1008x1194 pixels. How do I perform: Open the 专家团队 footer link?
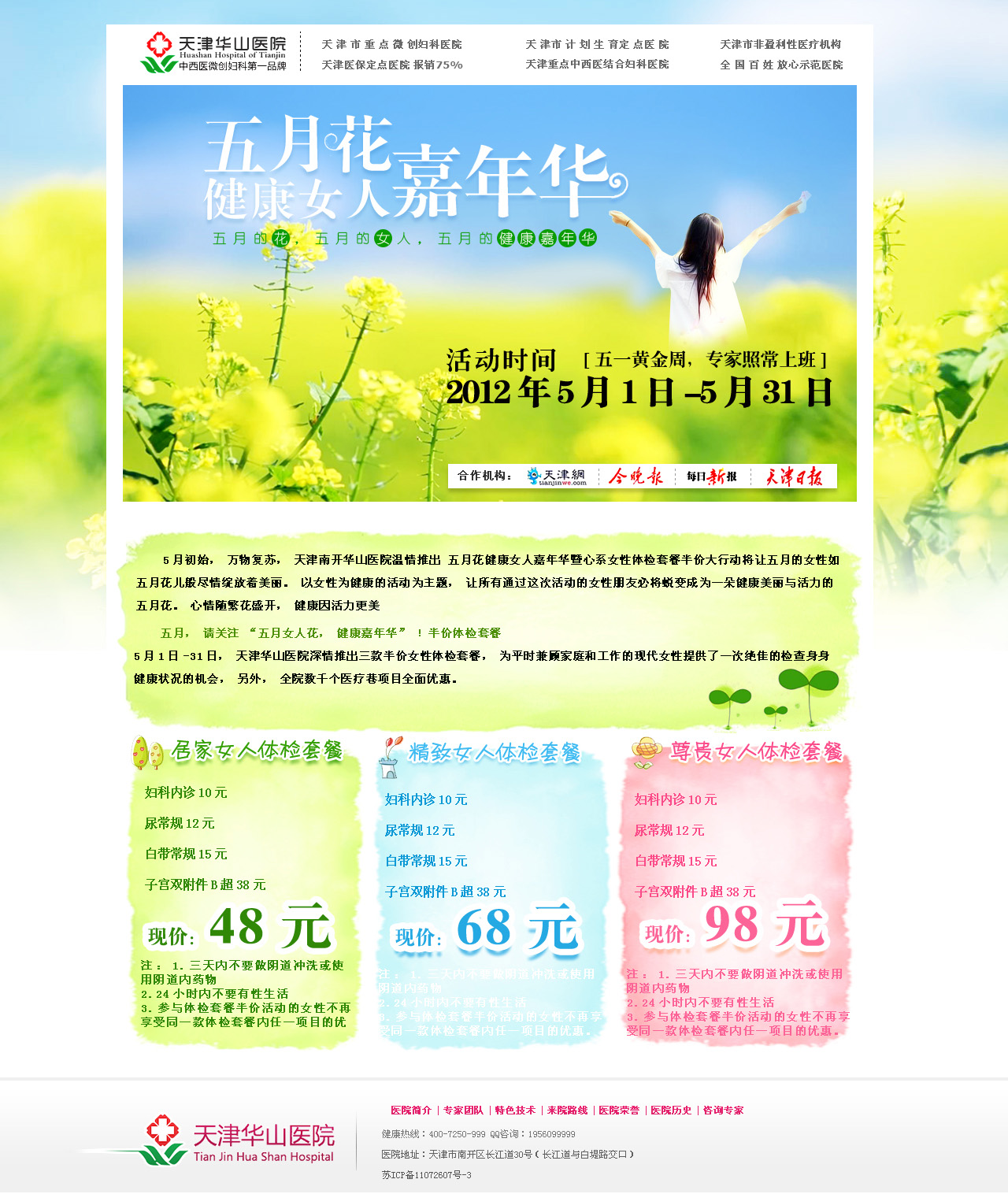[x=463, y=1111]
